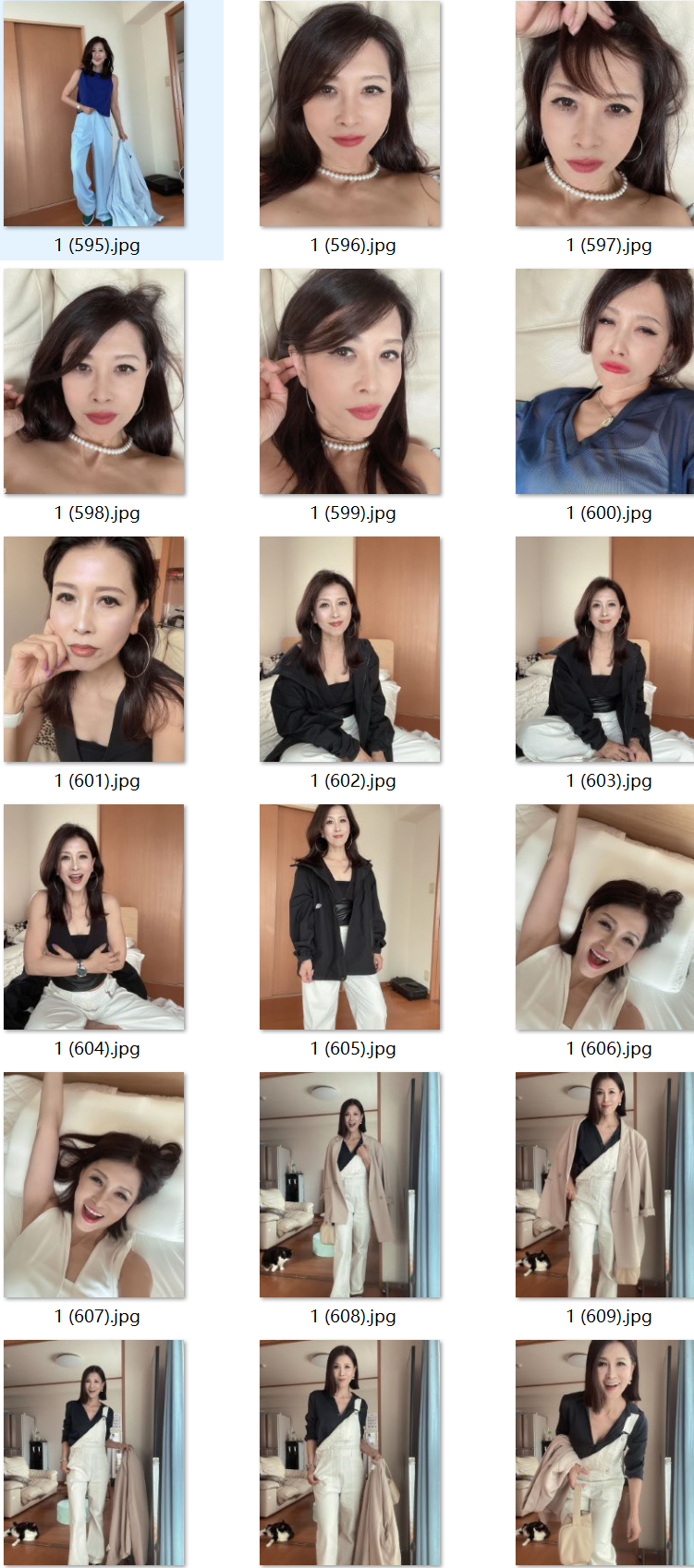
Task: Open the file 1 (605).jpg
Action: 350,918
